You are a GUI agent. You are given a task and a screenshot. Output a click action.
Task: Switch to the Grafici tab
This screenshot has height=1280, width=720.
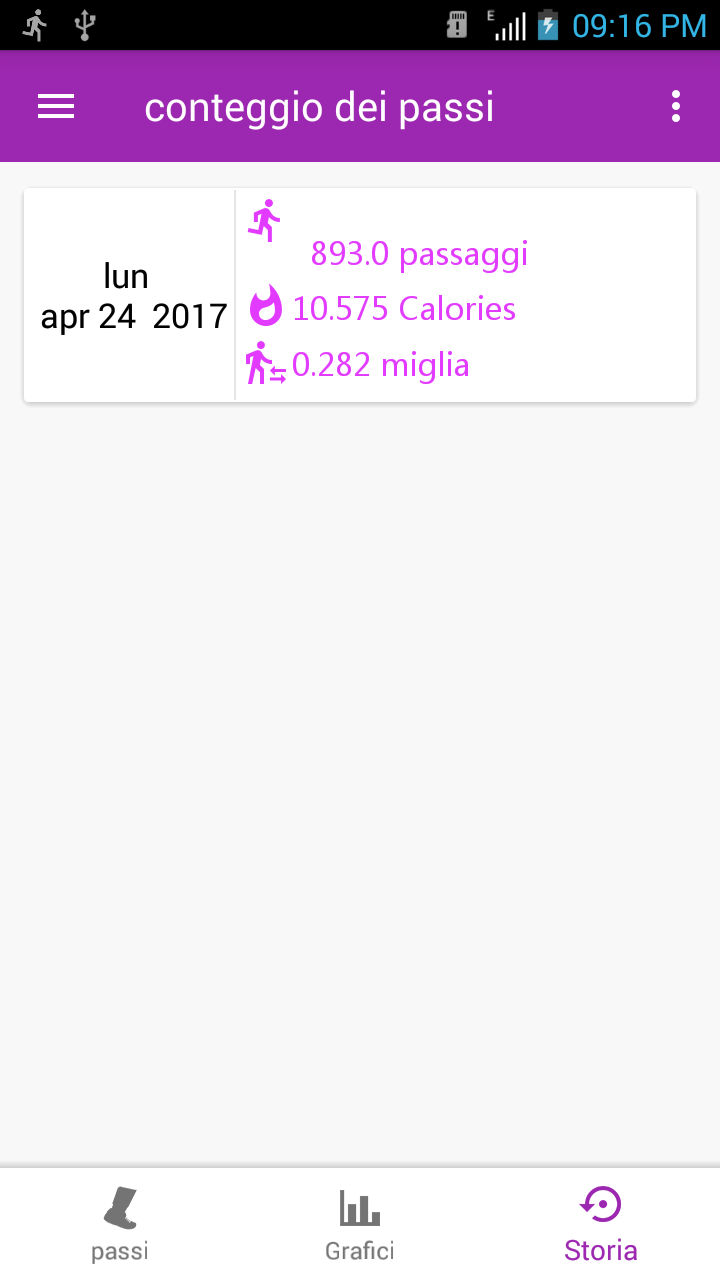(x=360, y=1224)
